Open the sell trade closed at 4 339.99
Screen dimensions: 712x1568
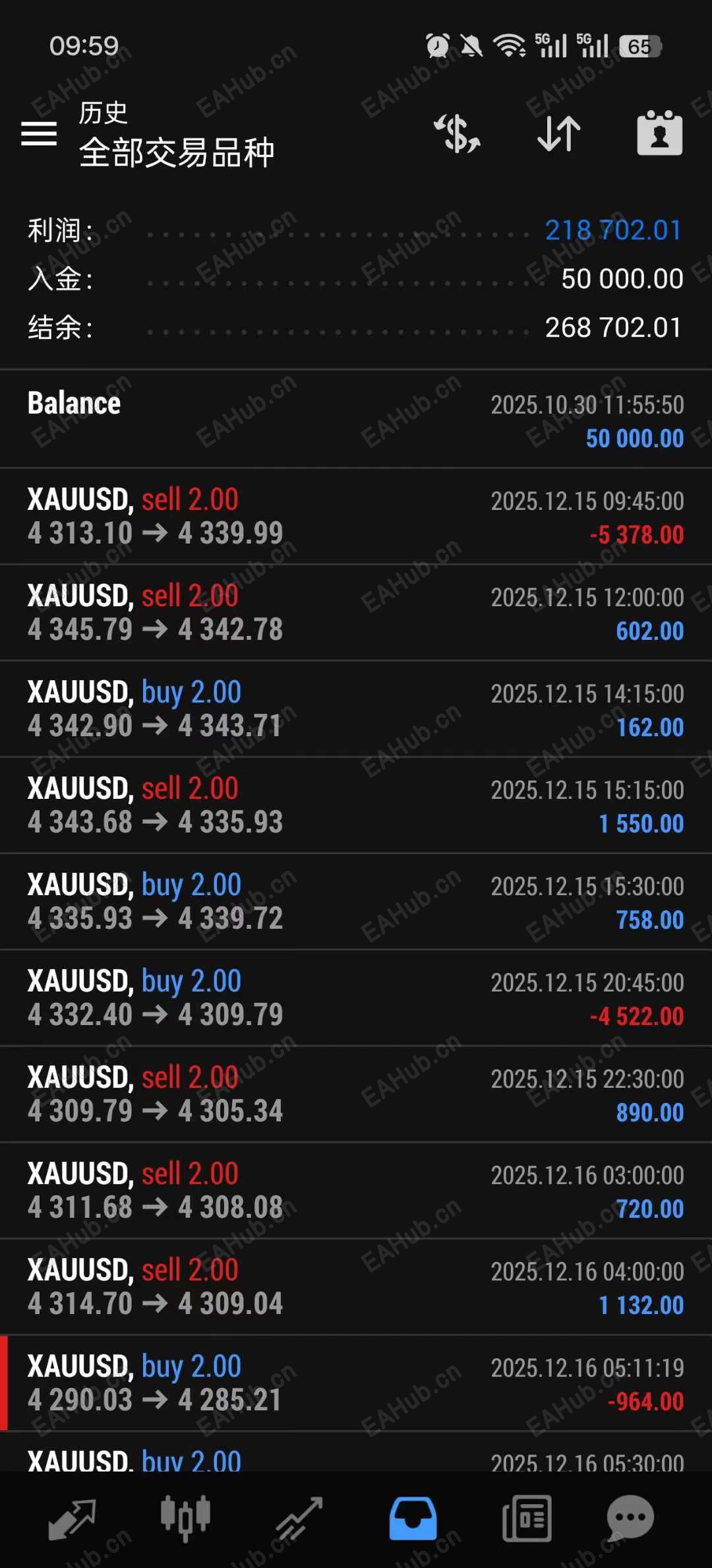coord(356,517)
